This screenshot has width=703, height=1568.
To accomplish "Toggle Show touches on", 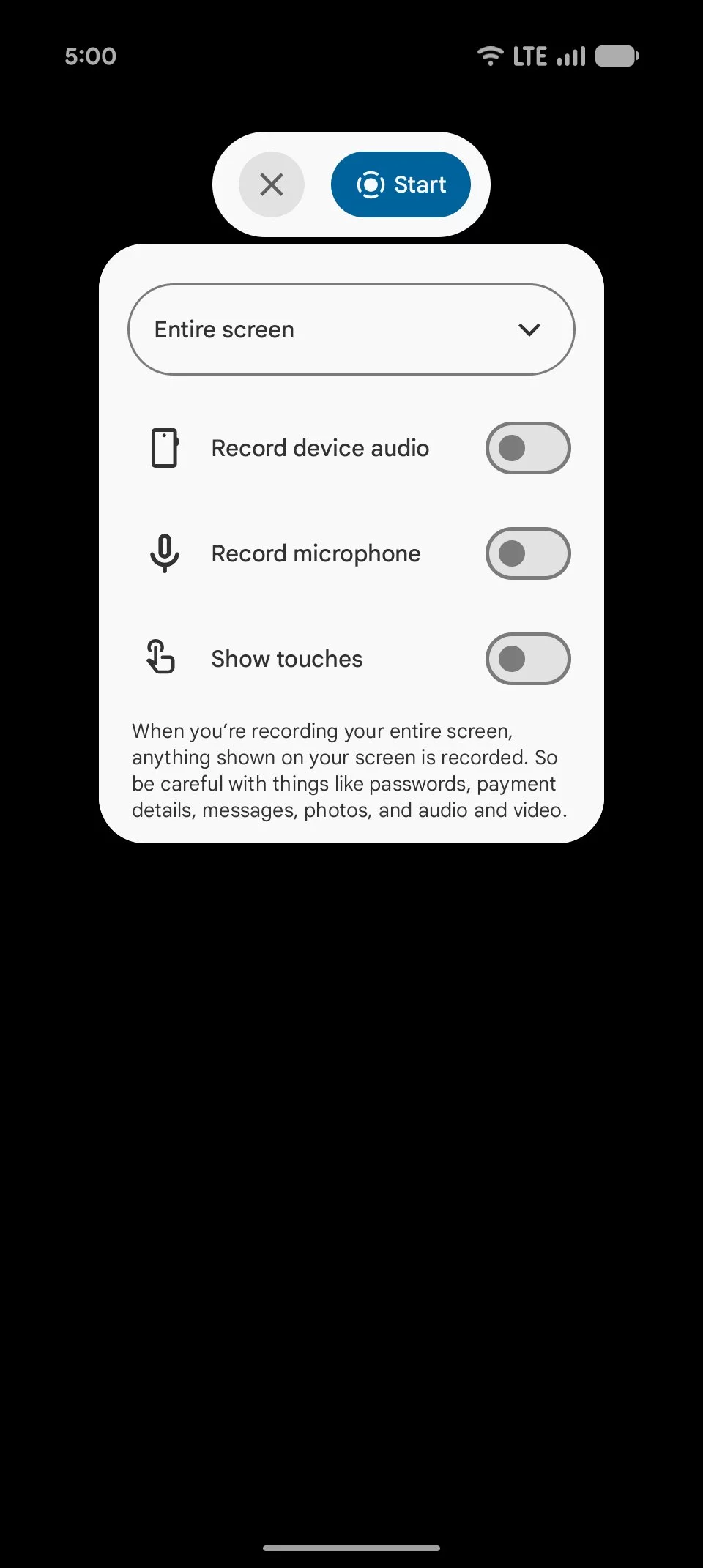I will [527, 659].
